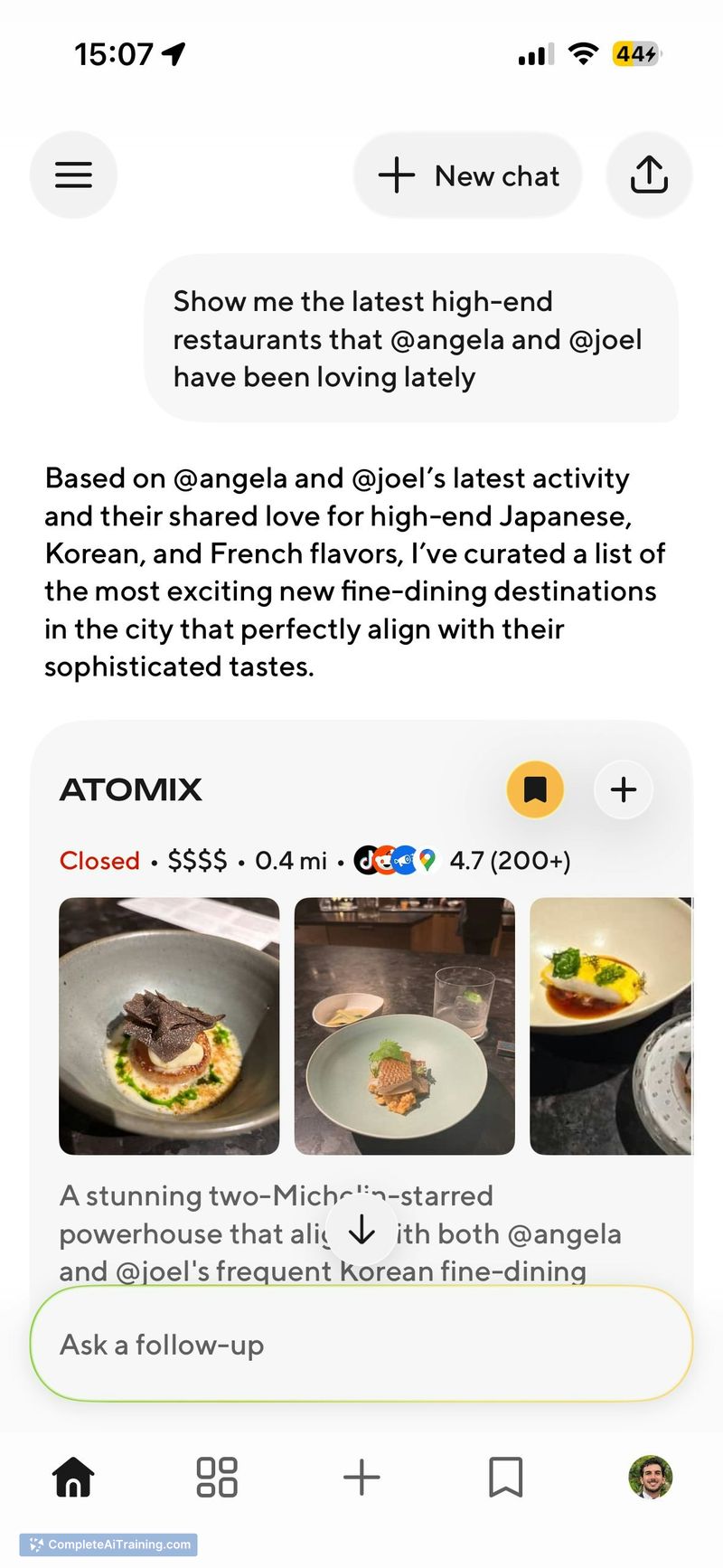
Task: Open the fish plate photo thumbnail
Action: tap(404, 1025)
